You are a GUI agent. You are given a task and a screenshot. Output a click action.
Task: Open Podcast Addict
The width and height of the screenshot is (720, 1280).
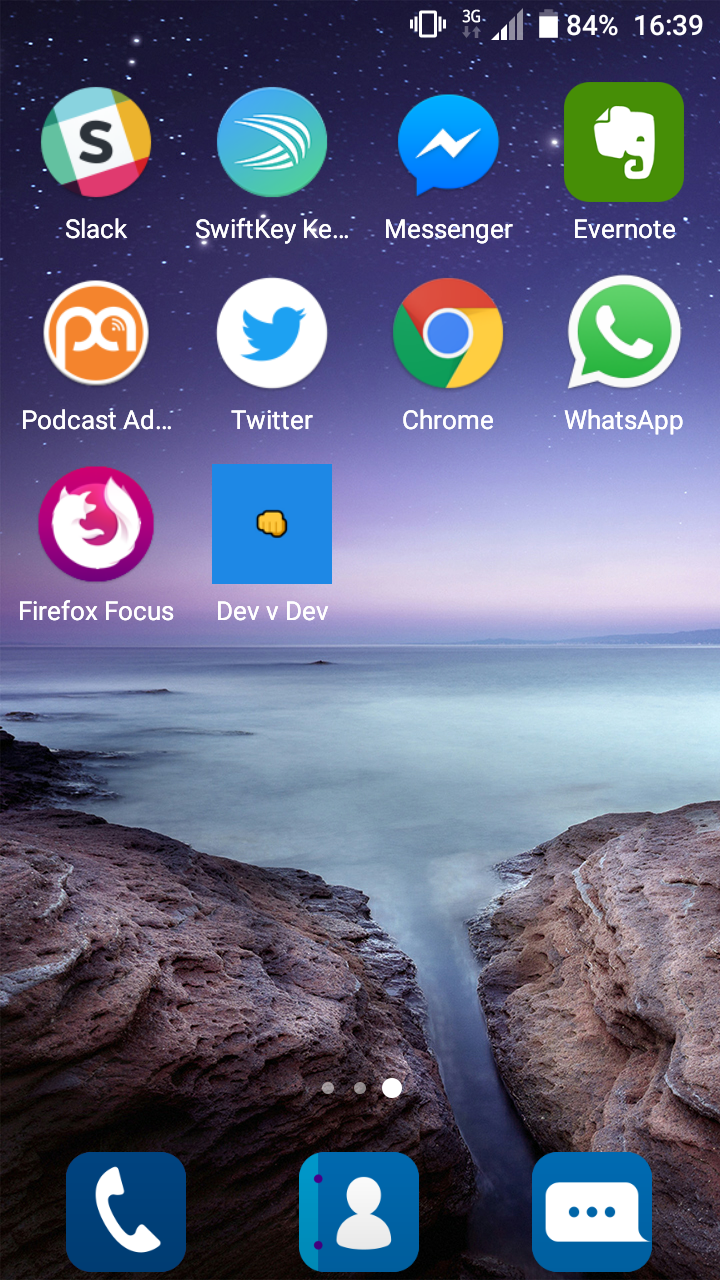[96, 333]
